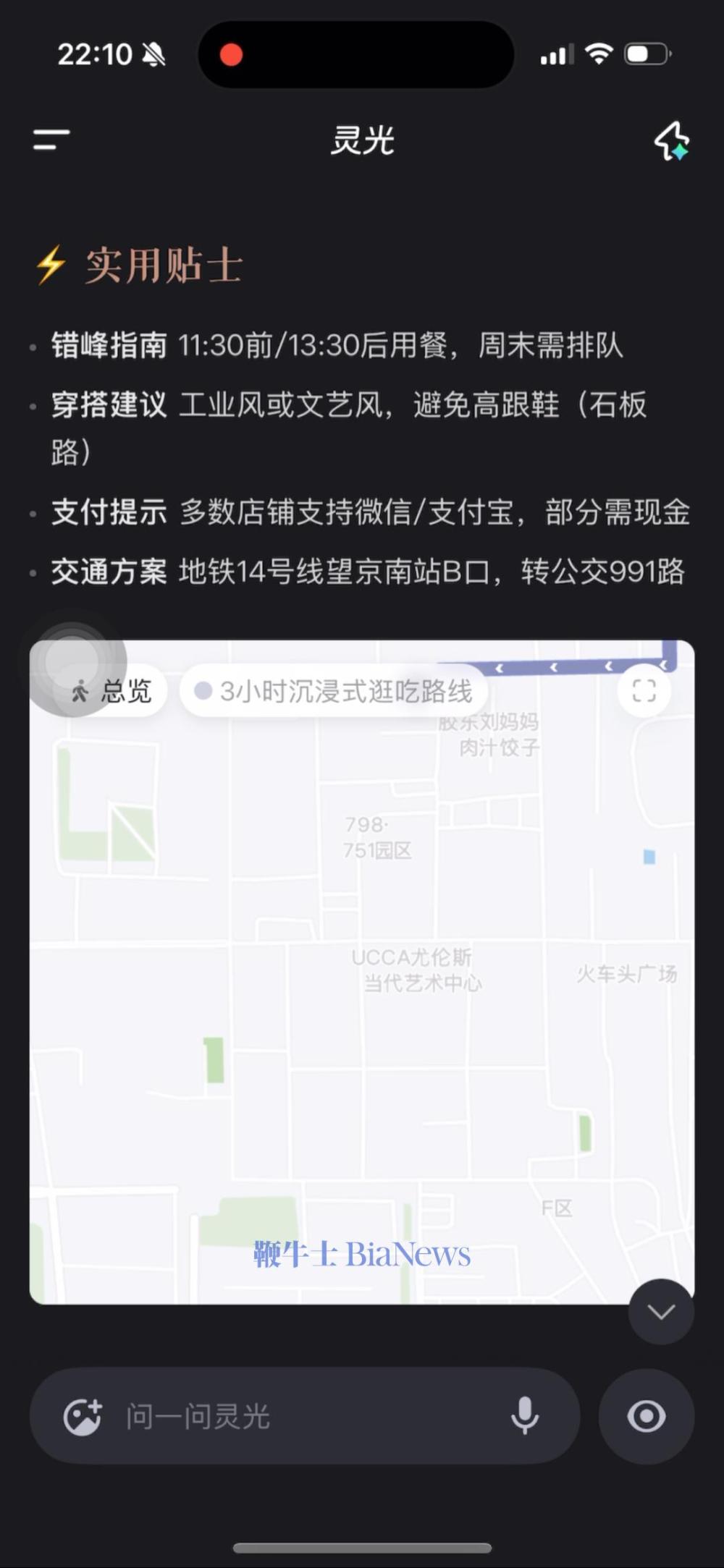The height and width of the screenshot is (1568, 724).
Task: Tap the camera lens icon bottom right
Action: (x=647, y=1417)
